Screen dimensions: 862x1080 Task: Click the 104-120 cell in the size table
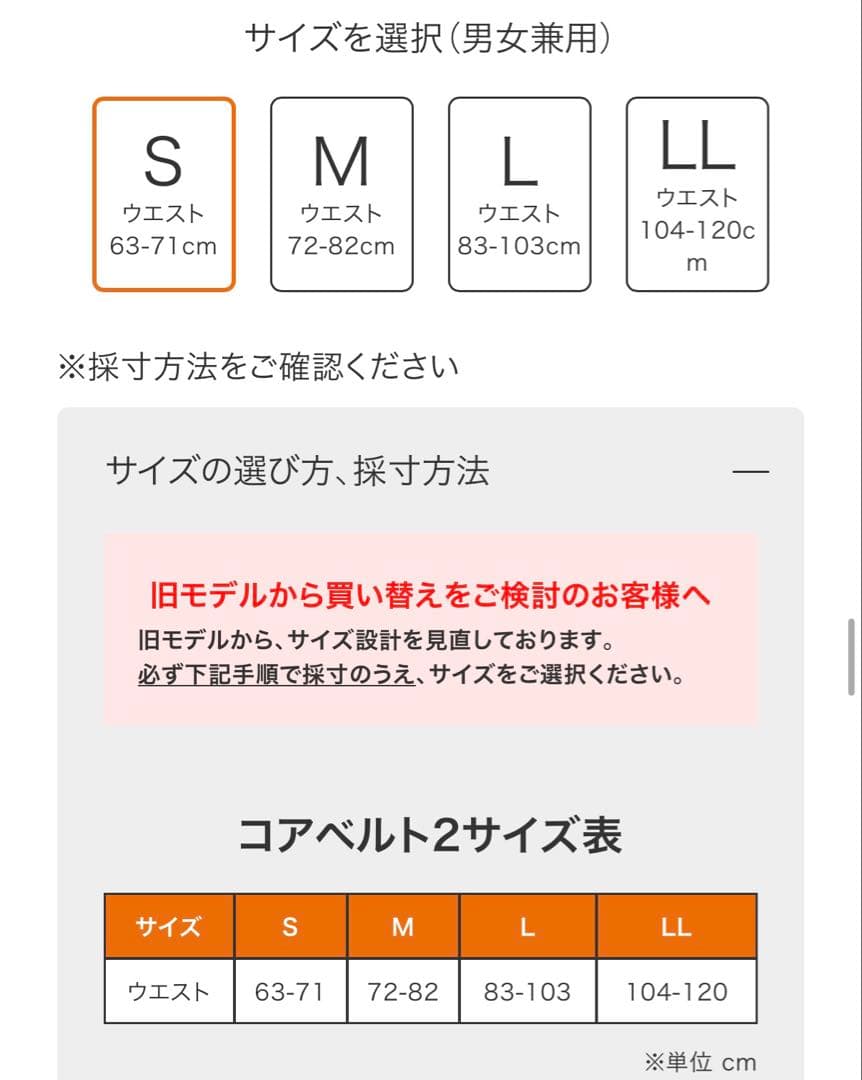[674, 992]
